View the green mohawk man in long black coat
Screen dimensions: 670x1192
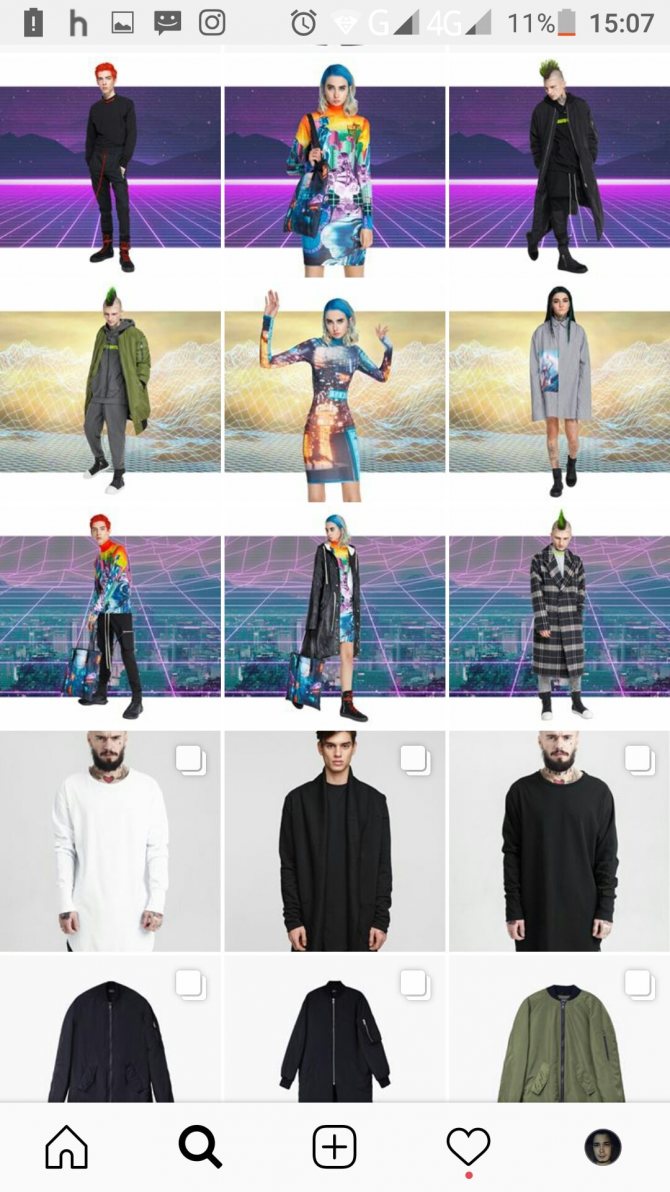click(x=559, y=165)
